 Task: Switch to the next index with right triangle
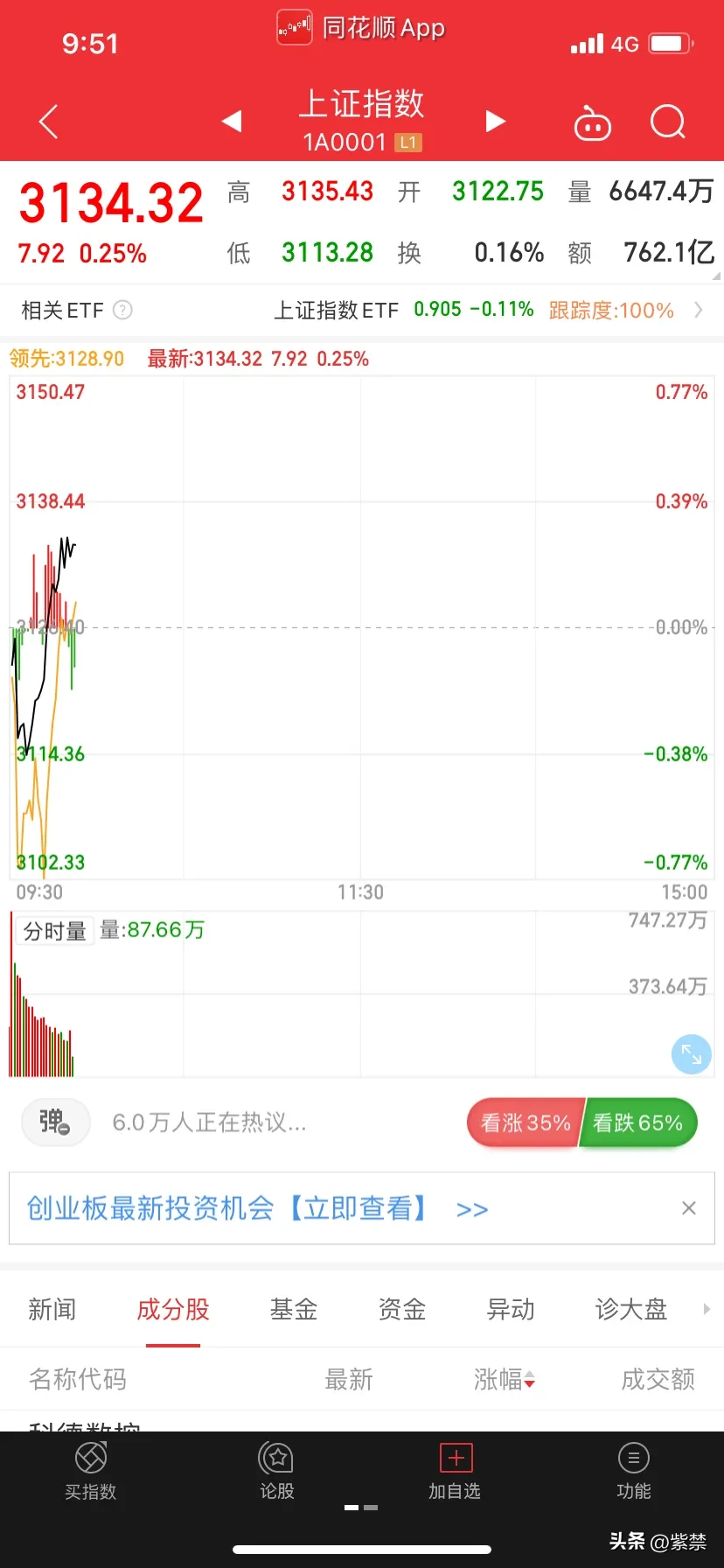coord(496,121)
